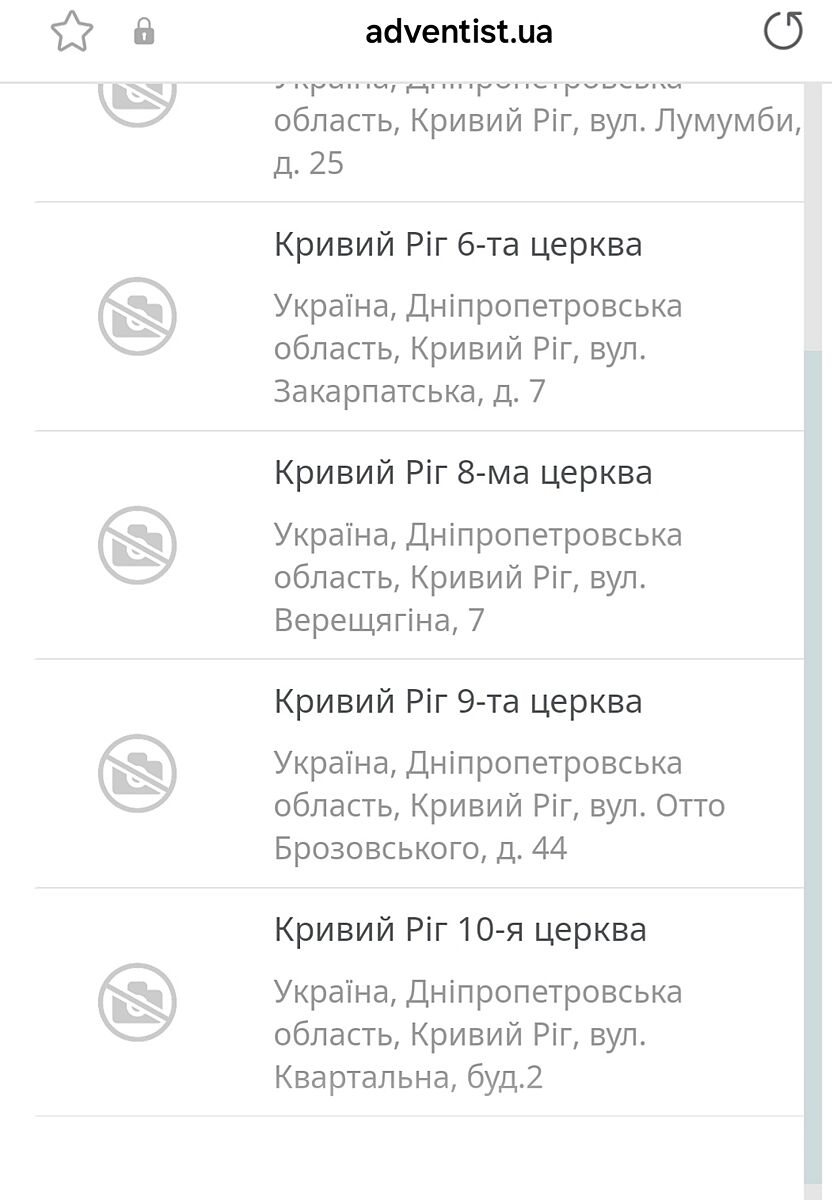Reload the adventist.ua page
The height and width of the screenshot is (1200, 832).
783,32
